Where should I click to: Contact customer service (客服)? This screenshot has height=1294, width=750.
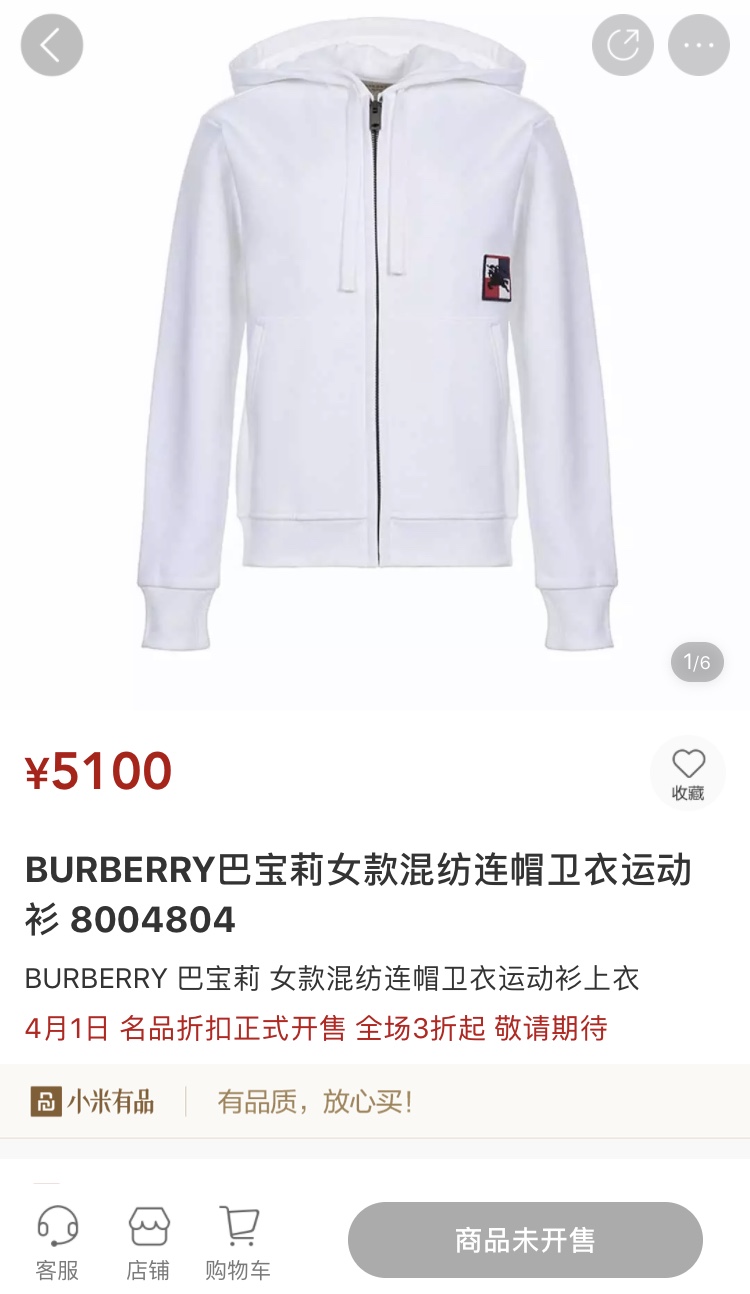(x=57, y=1242)
